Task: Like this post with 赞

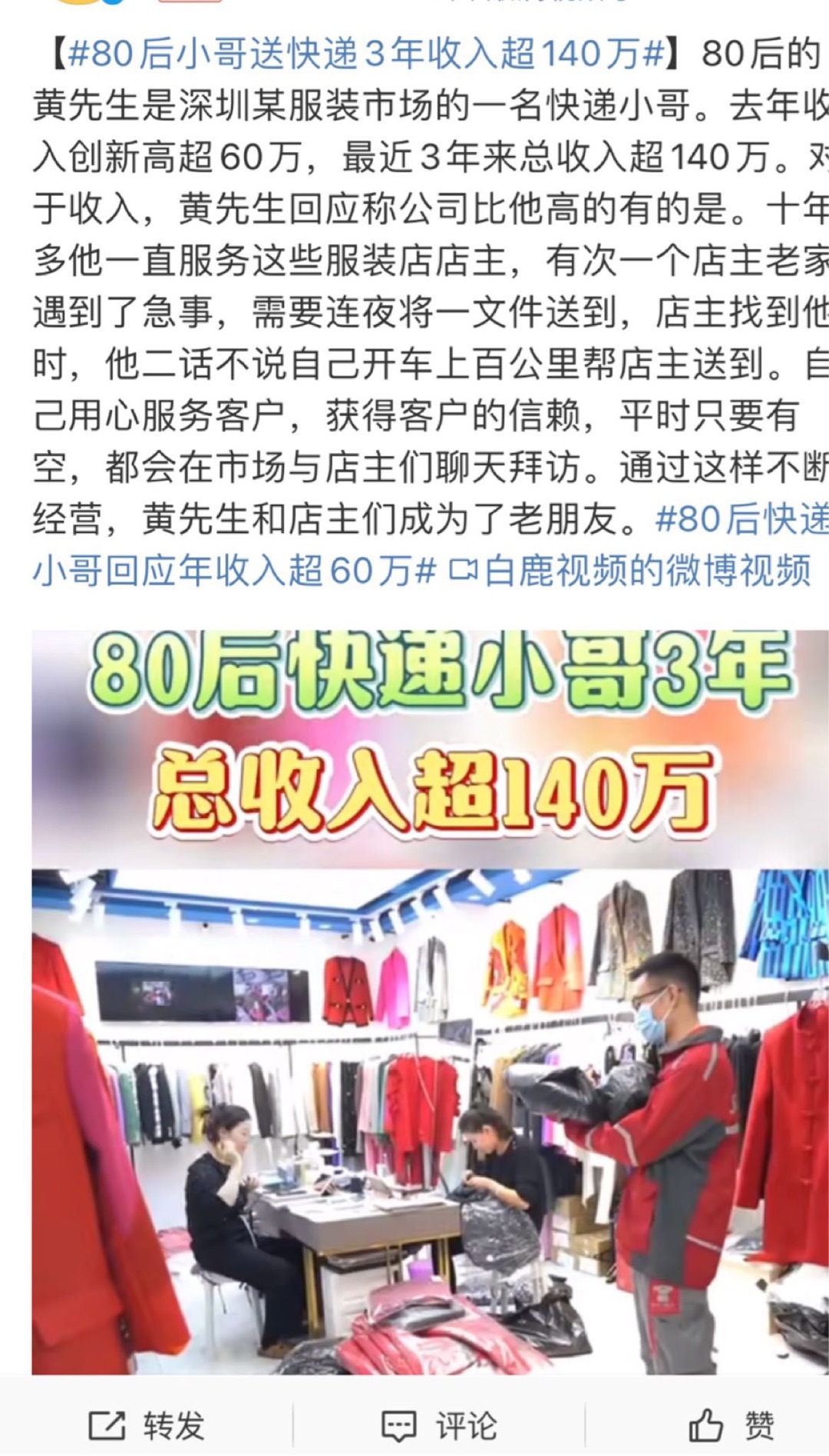Action: coord(731,1426)
